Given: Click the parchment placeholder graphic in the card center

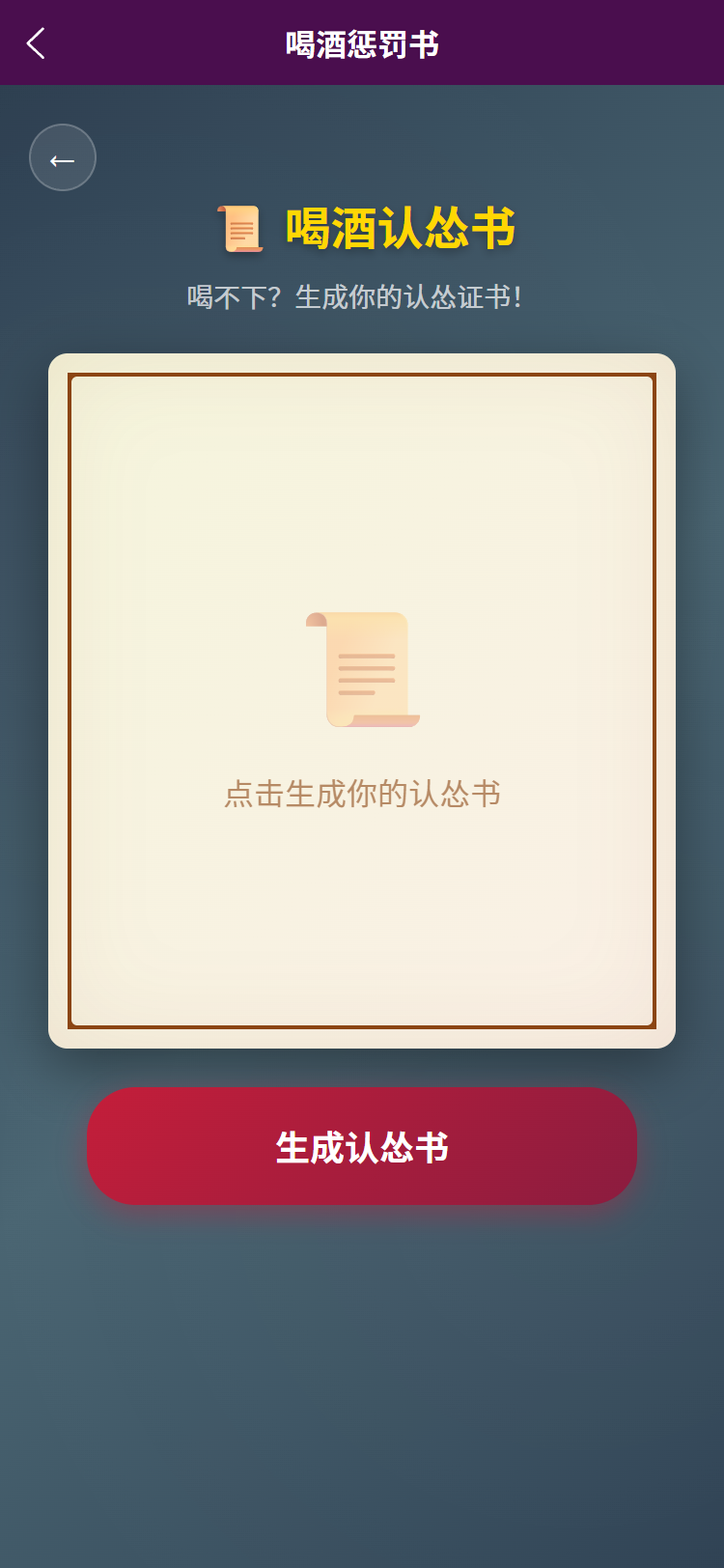Looking at the screenshot, I should tap(362, 668).
